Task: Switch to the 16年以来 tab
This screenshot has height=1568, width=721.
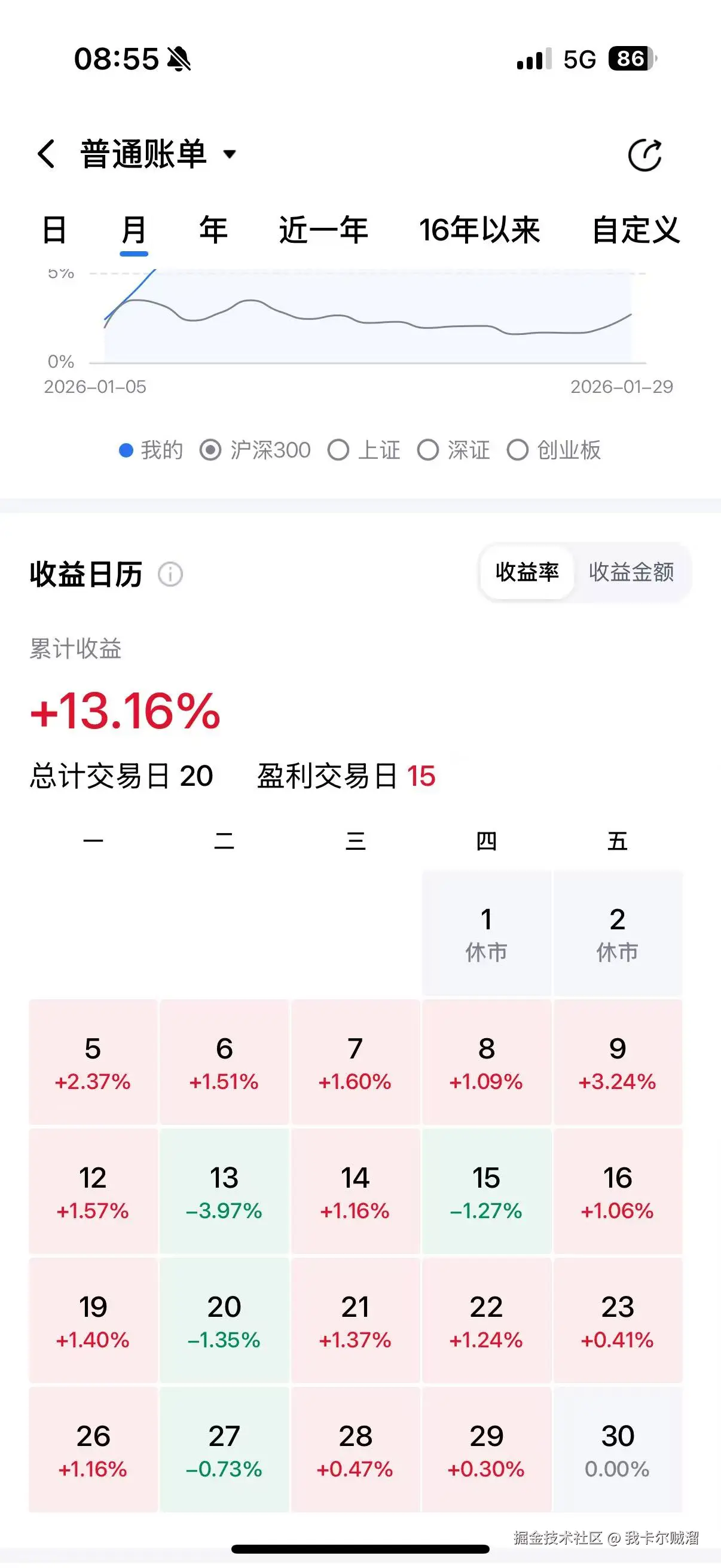Action: click(480, 231)
